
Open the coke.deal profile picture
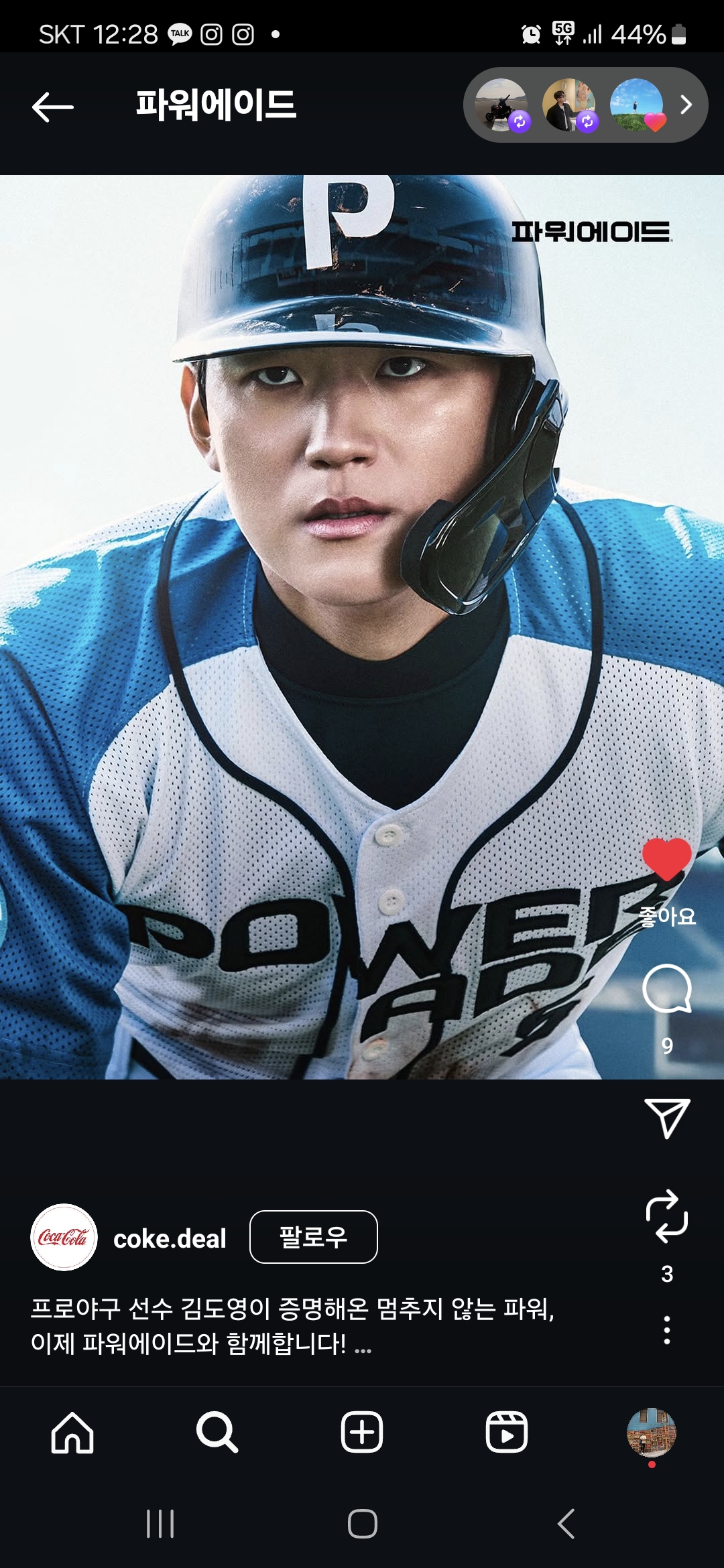pyautogui.click(x=64, y=1237)
